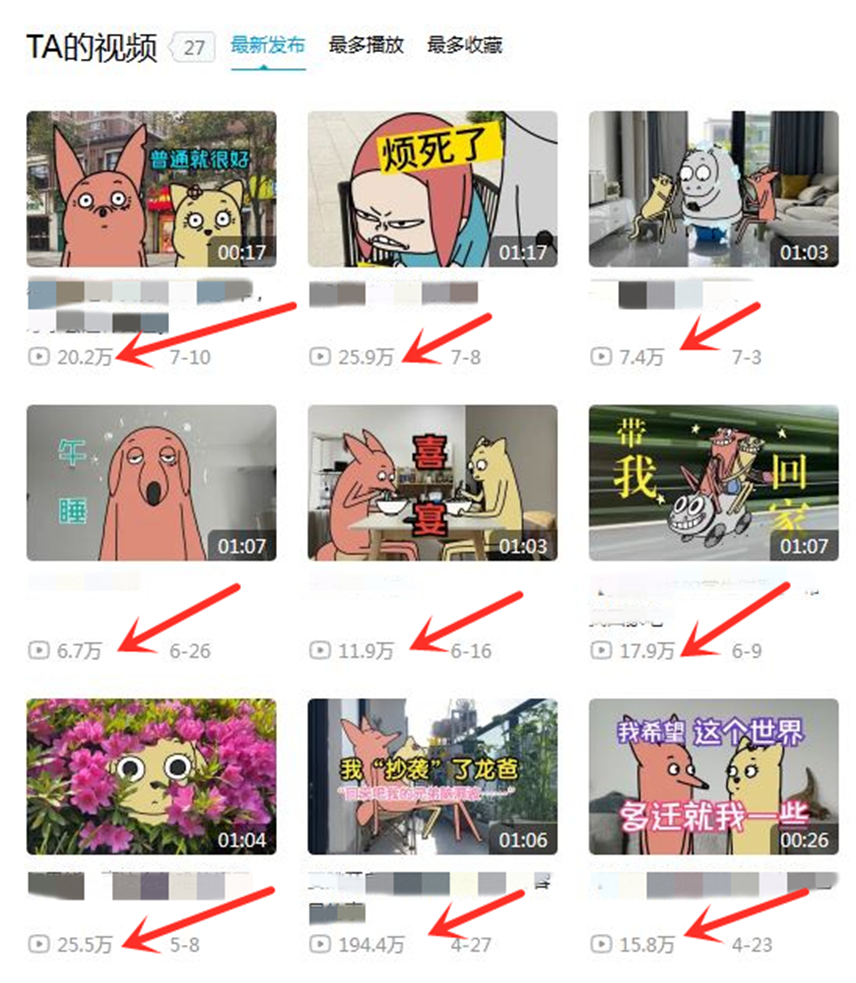Open the 01:03 living room robot video

(x=713, y=189)
